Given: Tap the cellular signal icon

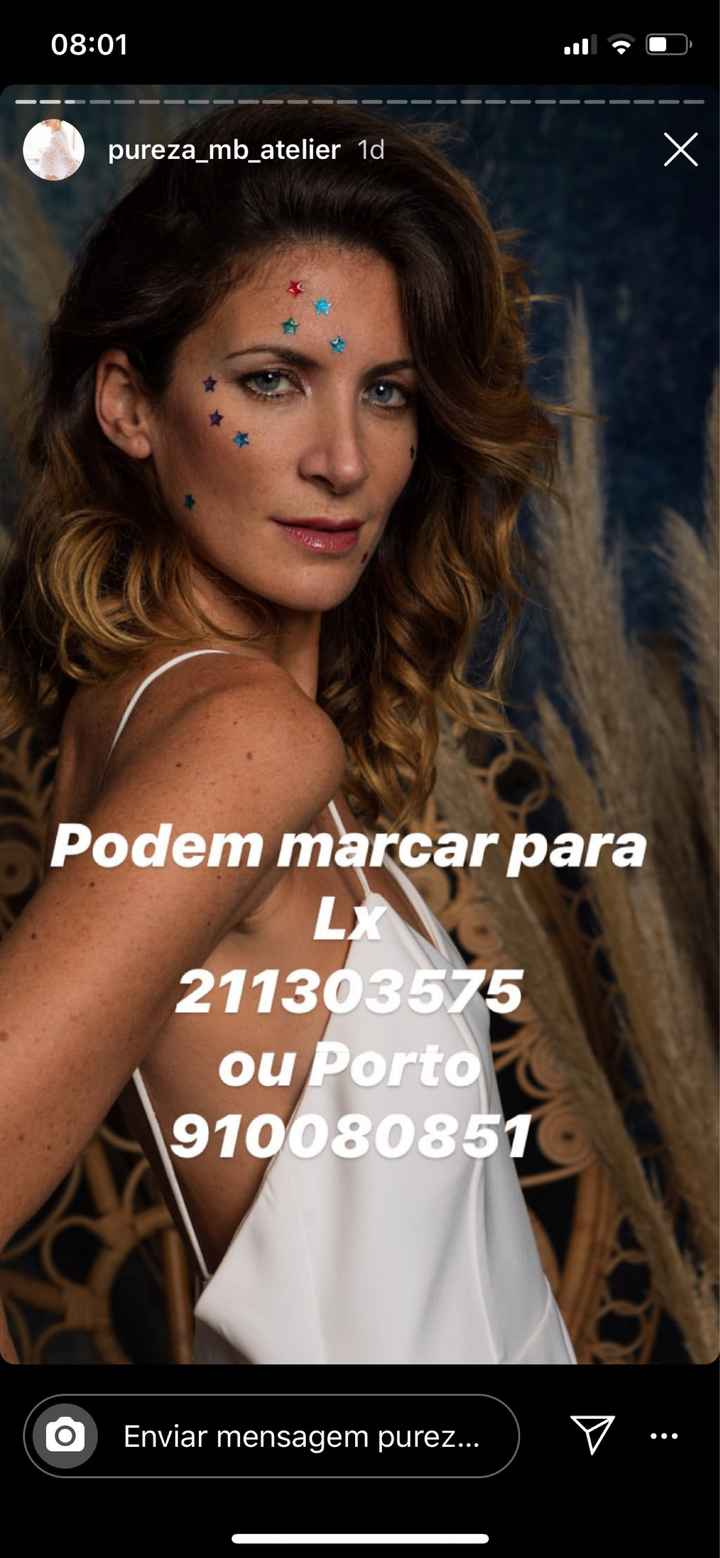Looking at the screenshot, I should click(579, 43).
